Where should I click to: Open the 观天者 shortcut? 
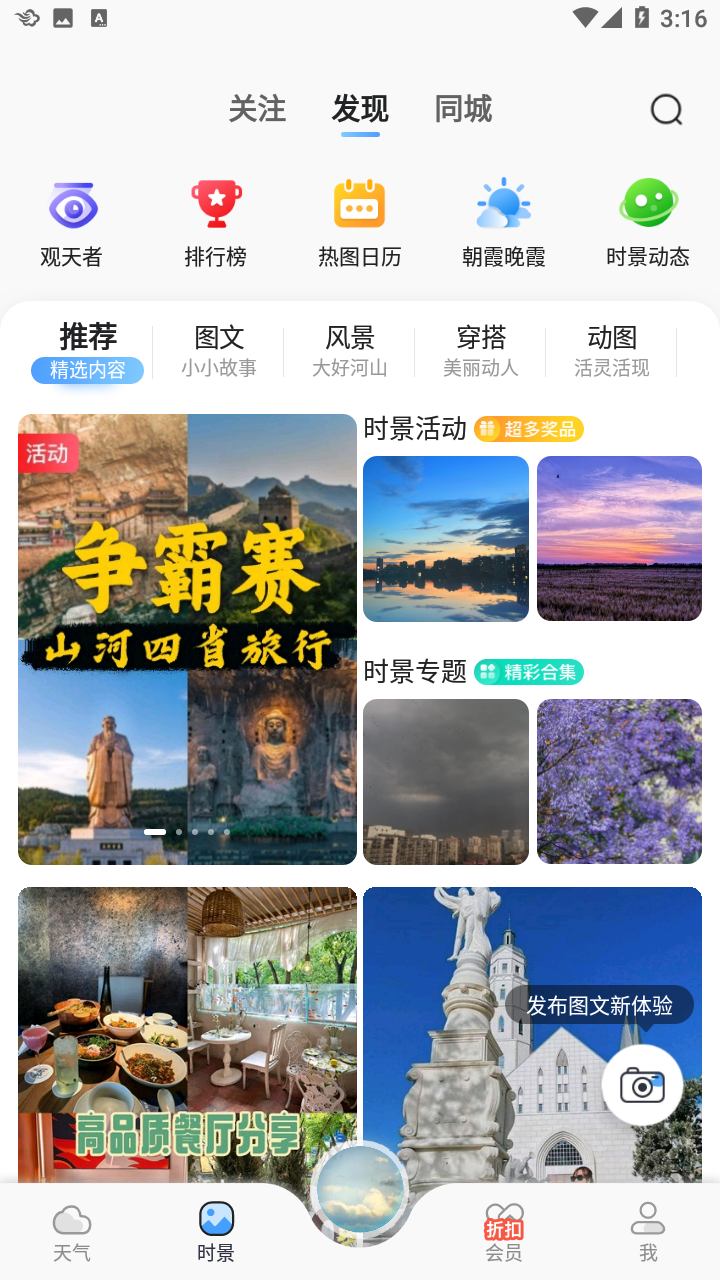pos(72,224)
